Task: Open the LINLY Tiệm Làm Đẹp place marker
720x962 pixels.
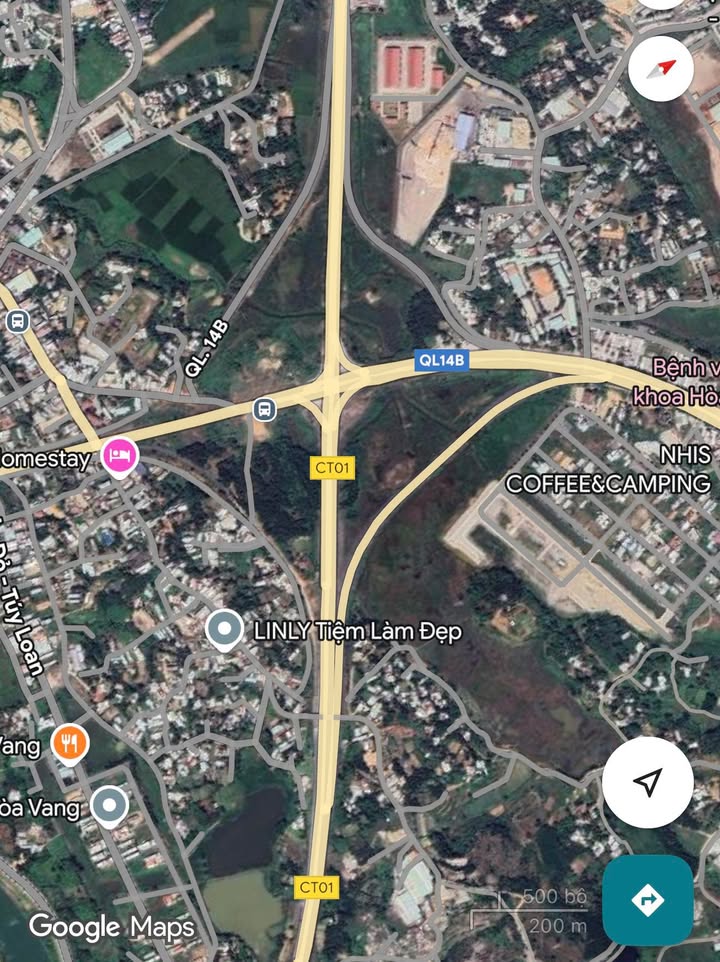Action: pyautogui.click(x=224, y=630)
